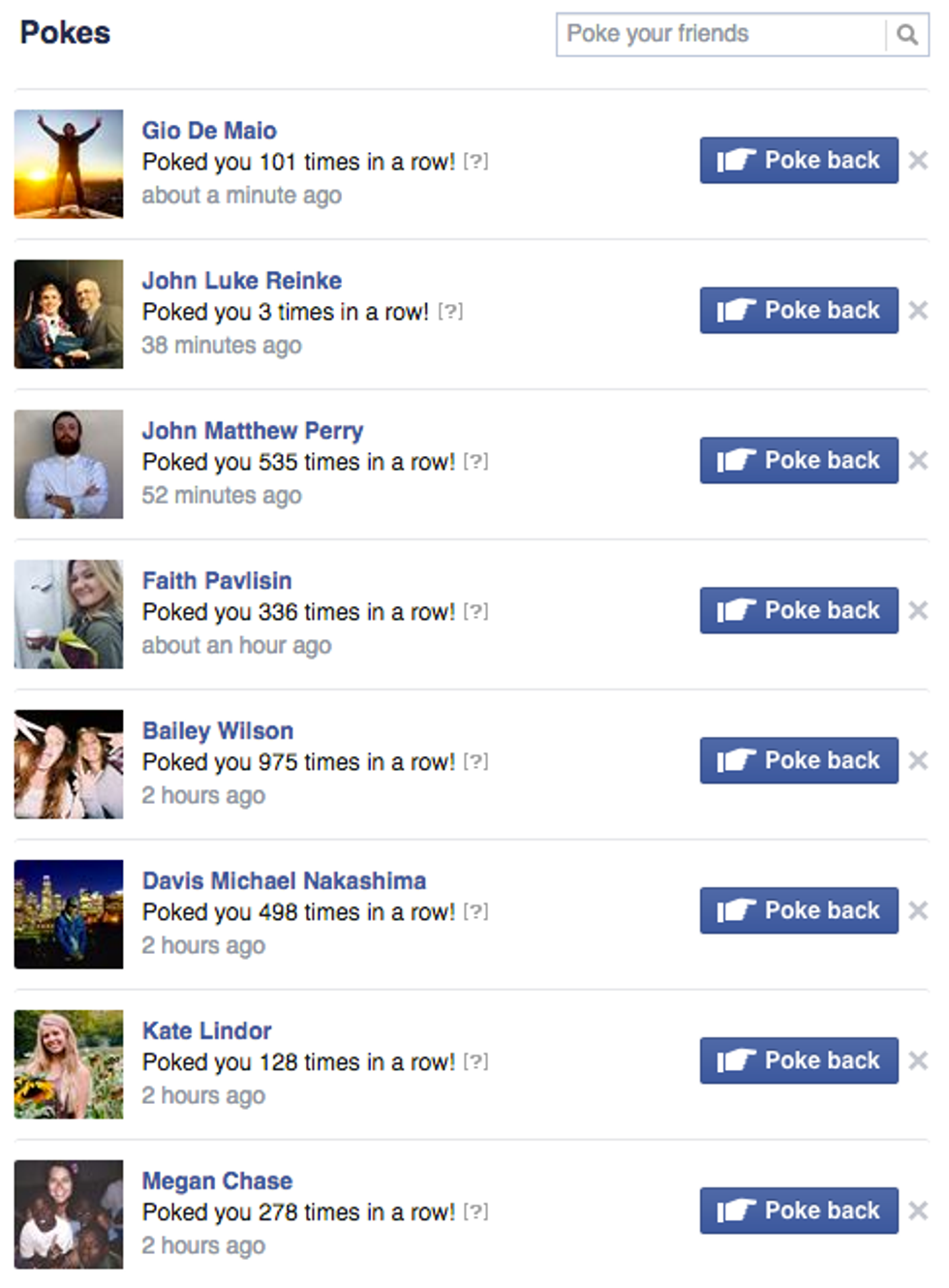Tap the Poke your friends search field
The width and height of the screenshot is (949, 1288).
tap(721, 34)
